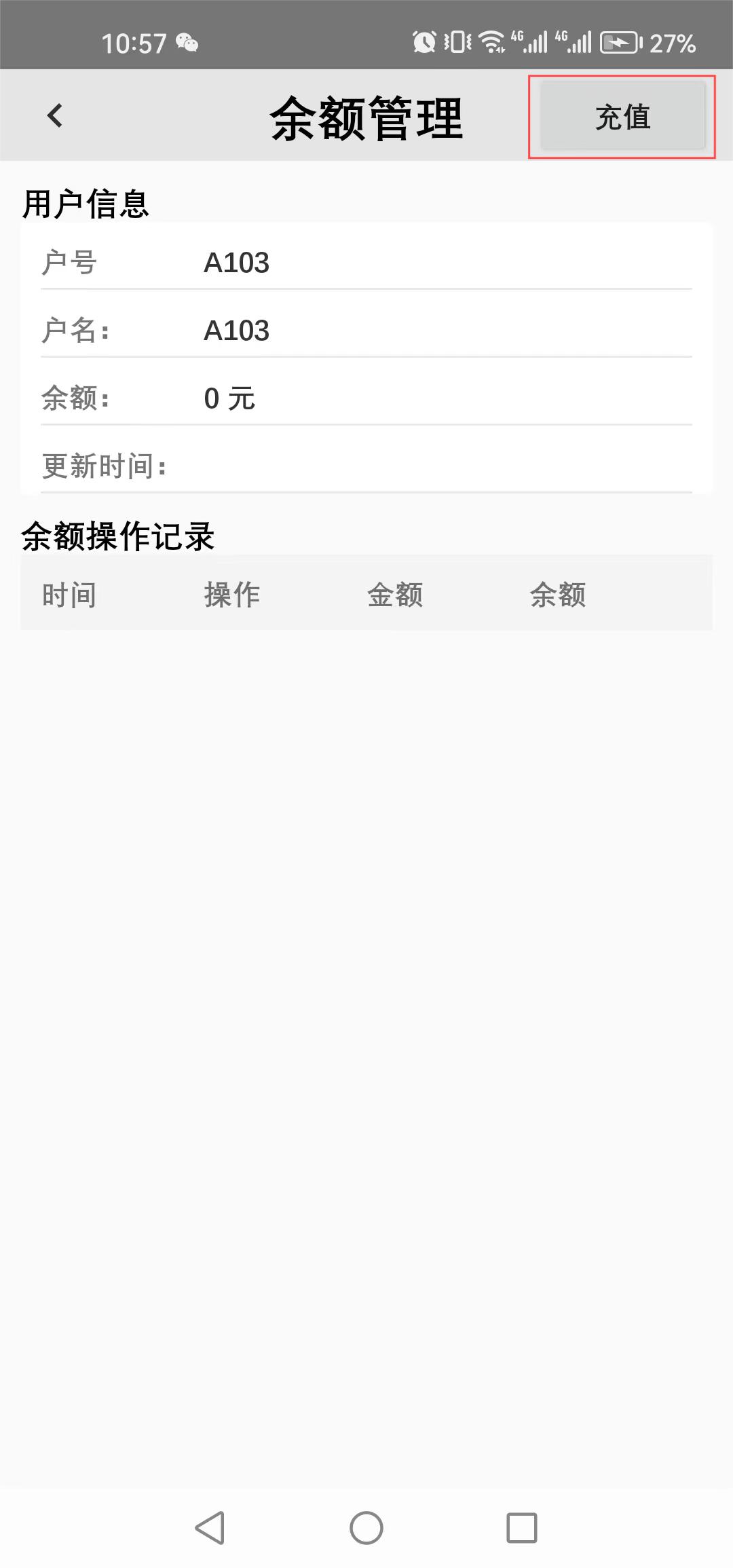Viewport: 733px width, 1568px height.
Task: Tap the system back button
Action: pos(210,1527)
